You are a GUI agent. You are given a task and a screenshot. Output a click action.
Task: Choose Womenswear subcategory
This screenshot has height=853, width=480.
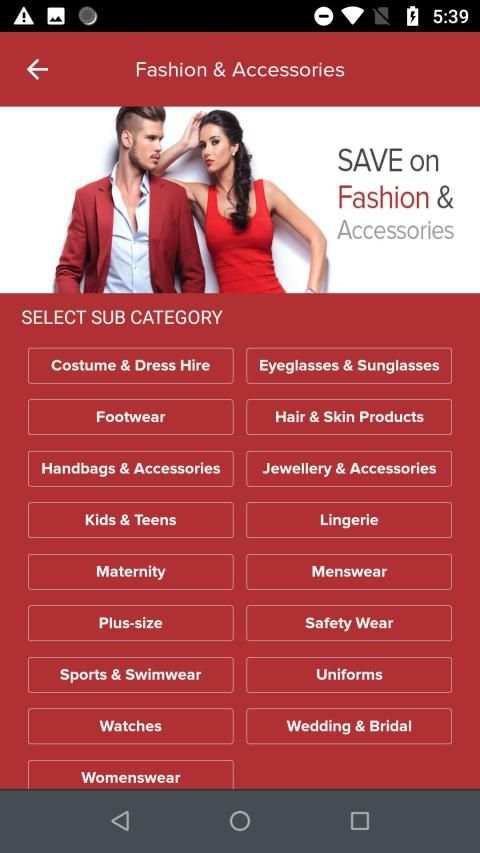[x=131, y=775]
